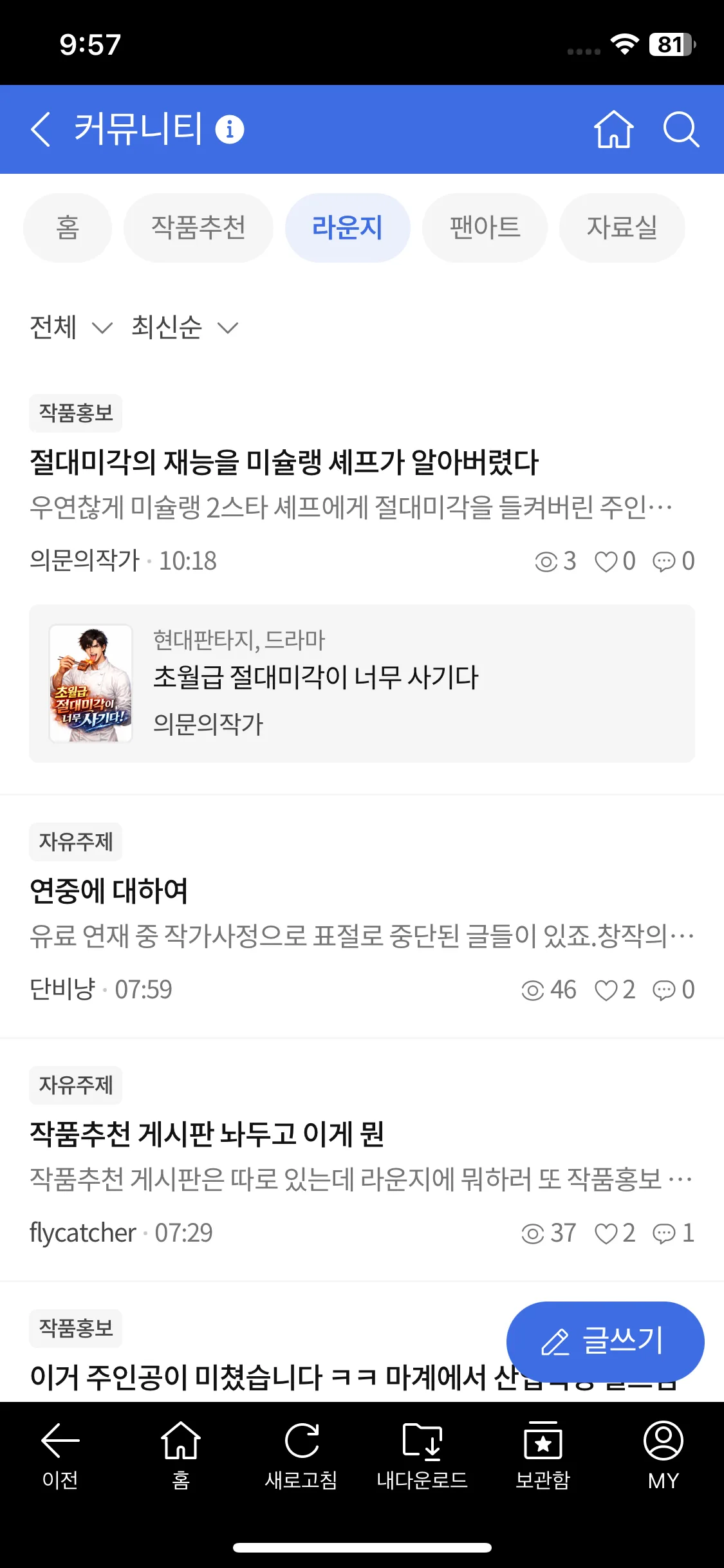724x1568 pixels.
Task: Switch to the 팬아트 tab
Action: [485, 228]
